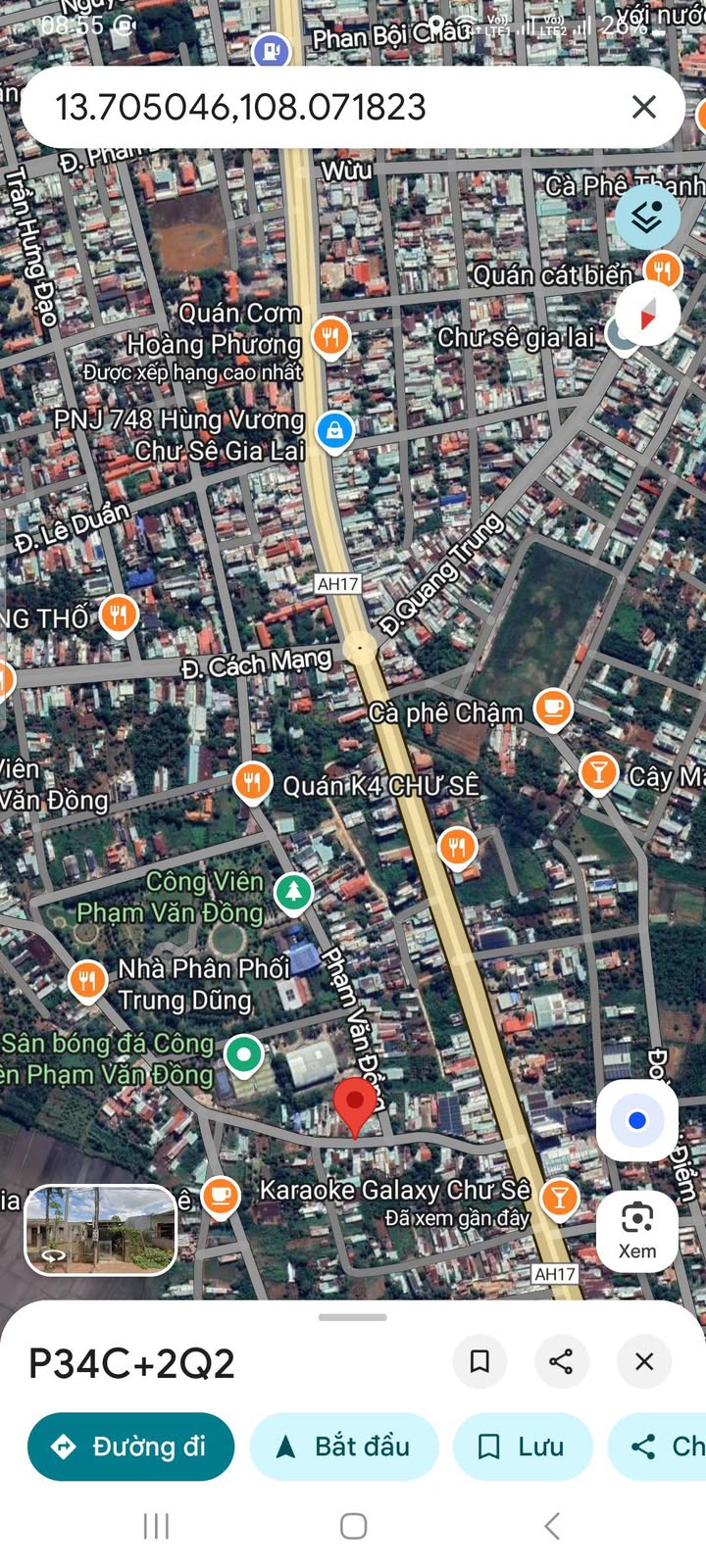Image resolution: width=706 pixels, height=1568 pixels.
Task: Open the map layers selector
Action: point(647,217)
